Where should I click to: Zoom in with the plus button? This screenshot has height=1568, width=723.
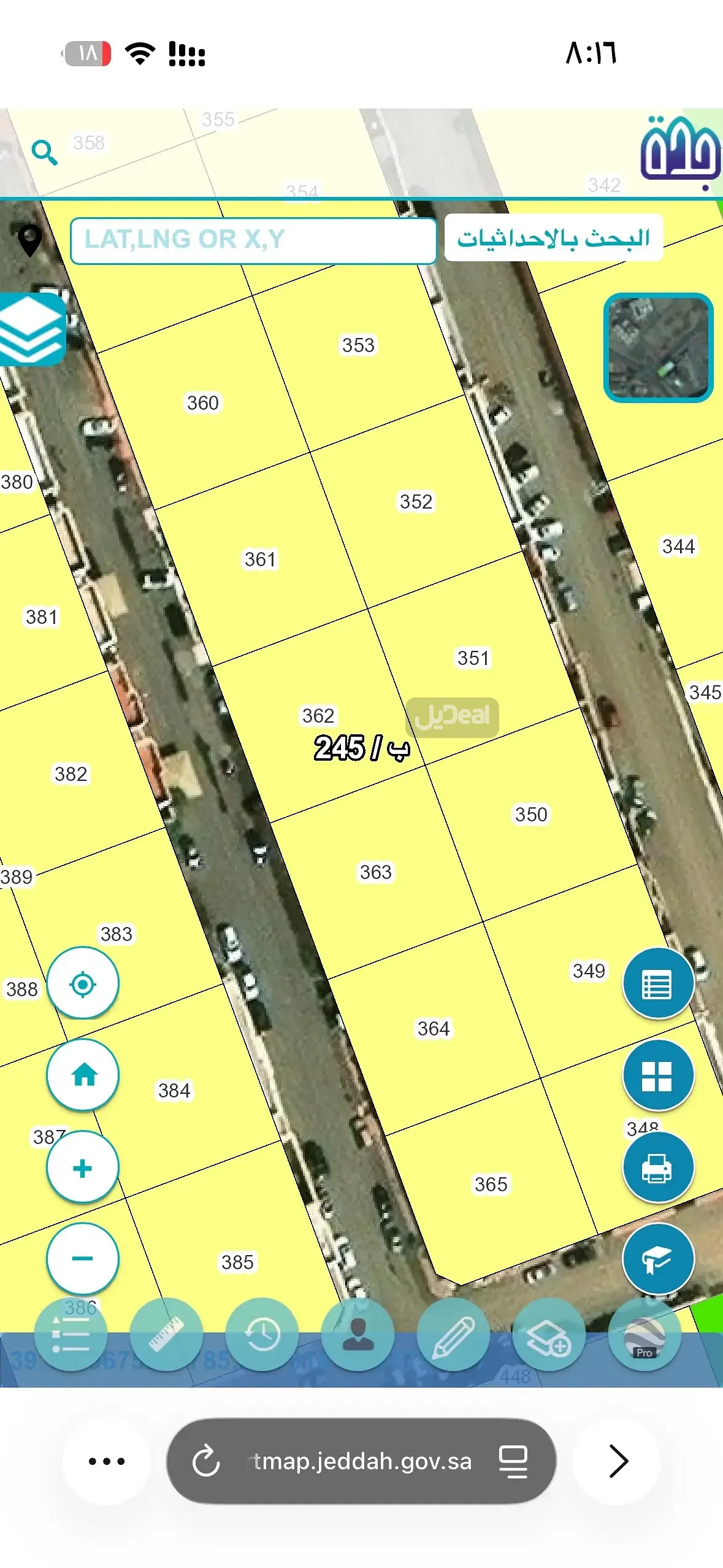(x=83, y=1167)
